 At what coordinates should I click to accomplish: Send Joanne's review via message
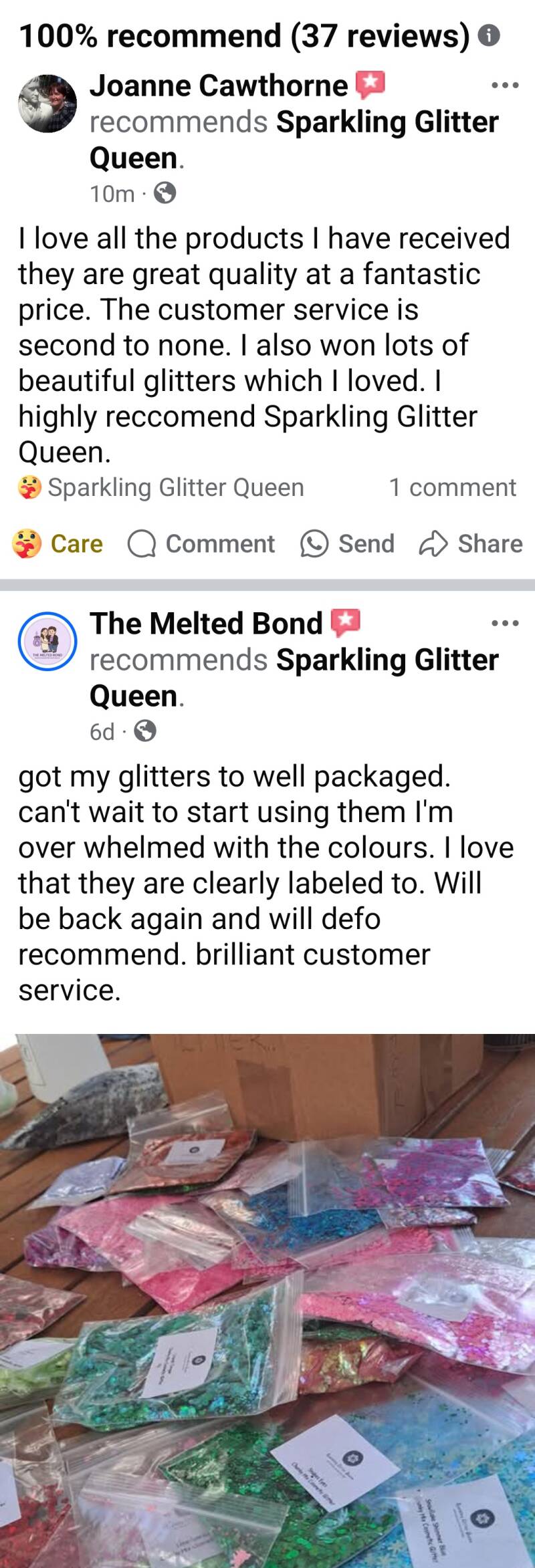point(347,543)
